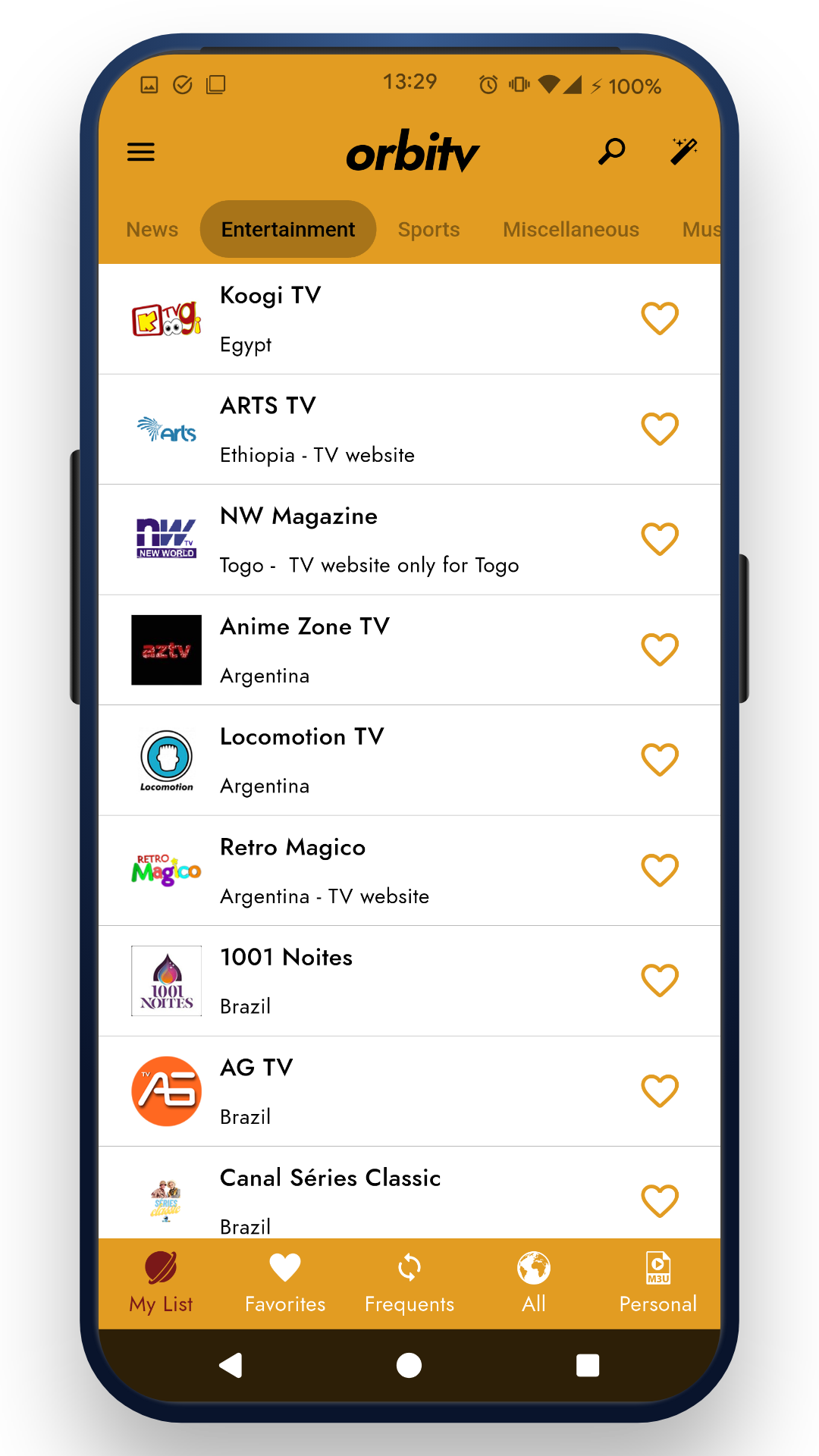The height and width of the screenshot is (1456, 819).
Task: Favorite the AG TV channel
Action: click(x=659, y=1091)
